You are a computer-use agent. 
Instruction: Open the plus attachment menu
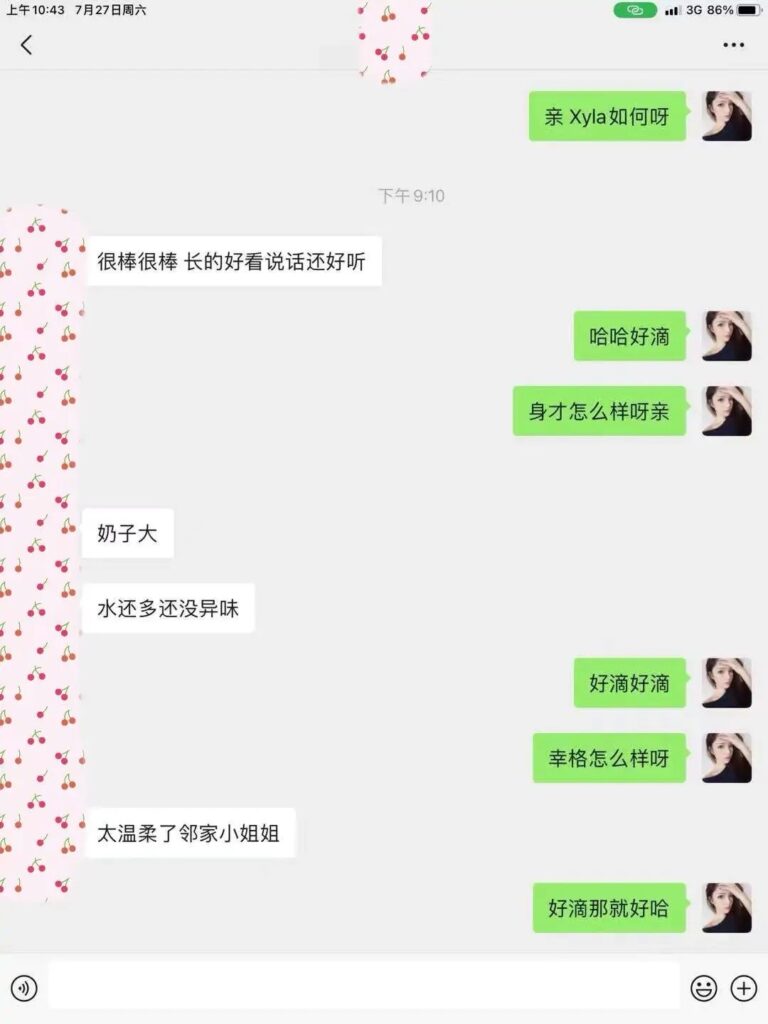(744, 988)
